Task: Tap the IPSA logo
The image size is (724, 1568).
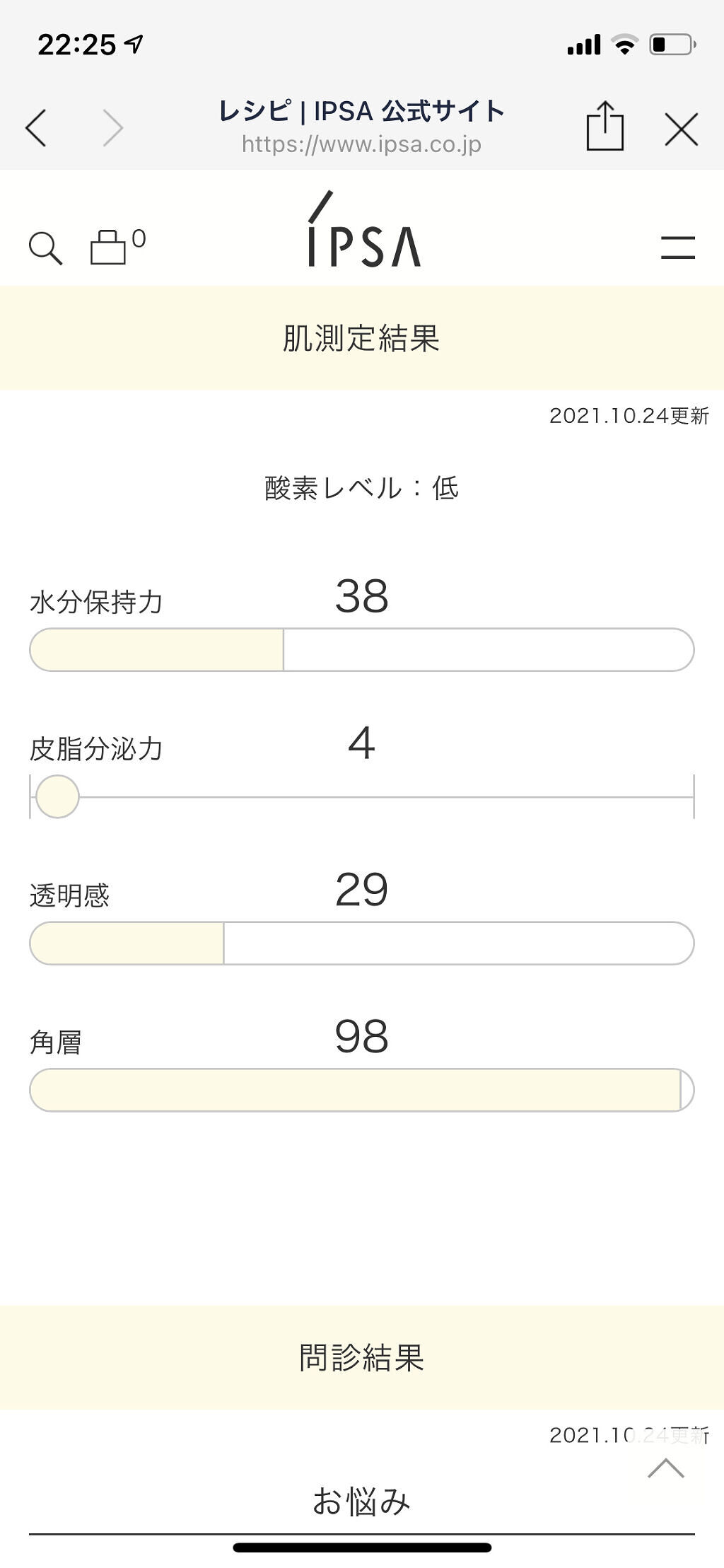Action: (361, 240)
